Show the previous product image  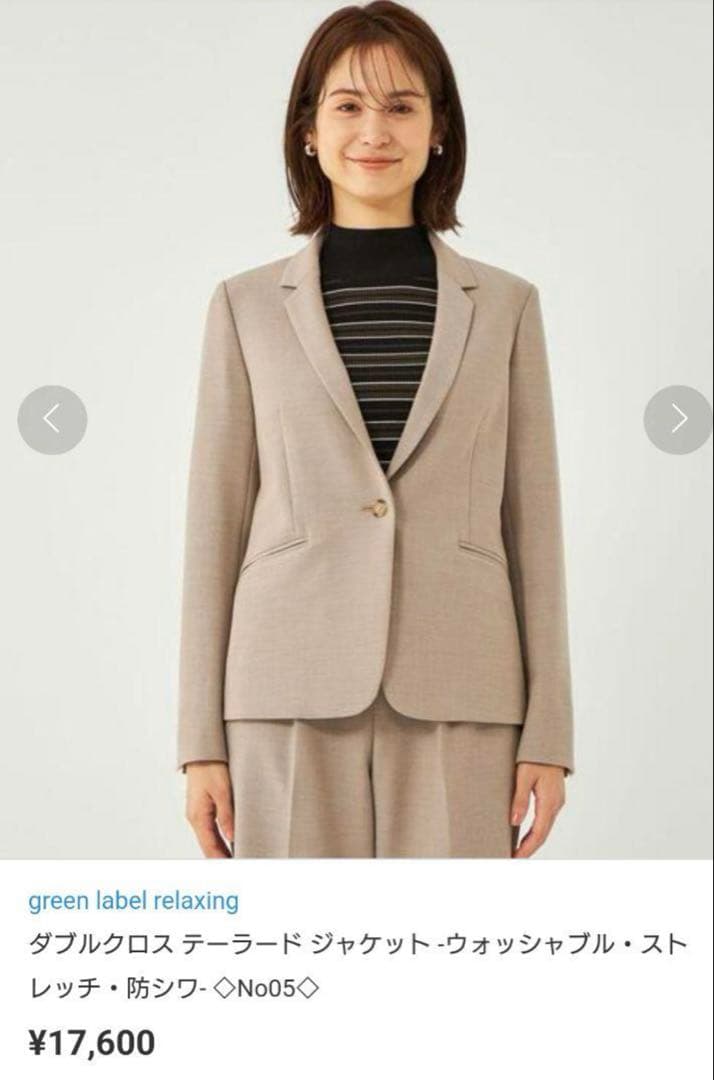(x=52, y=420)
